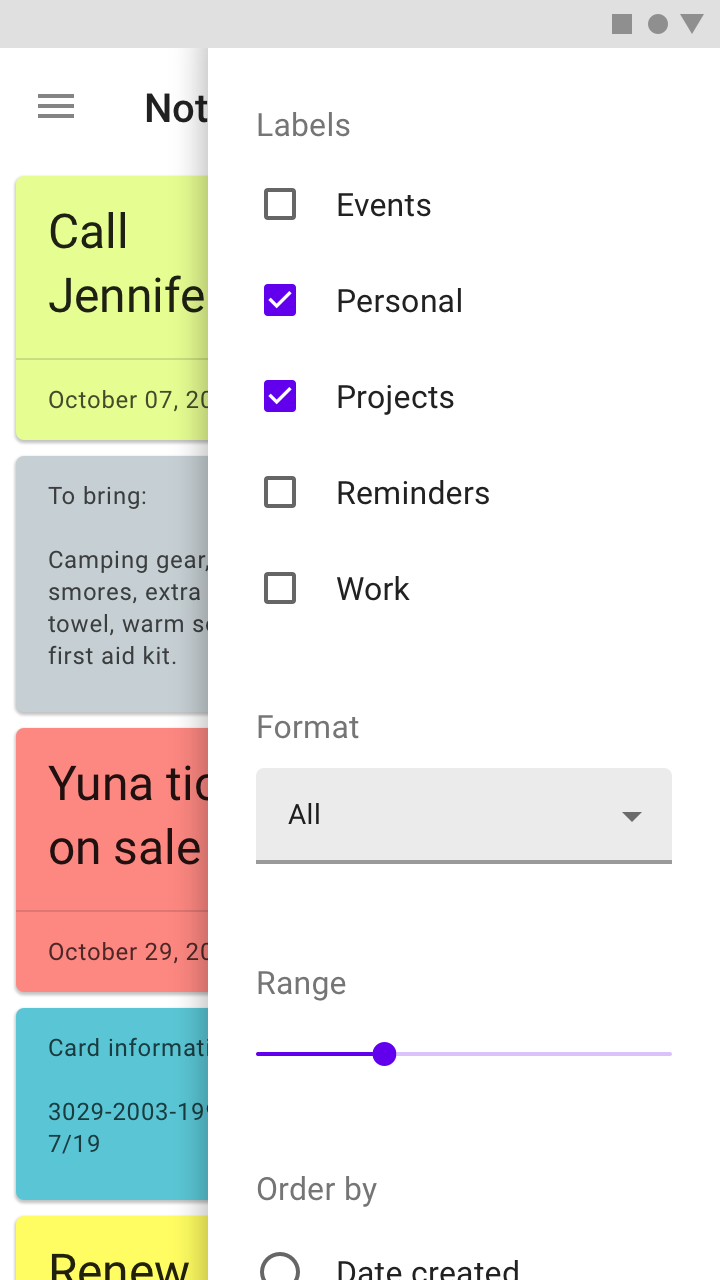This screenshot has width=720, height=1280.
Task: Open the Yuna tickets on sale note
Action: [x=112, y=860]
